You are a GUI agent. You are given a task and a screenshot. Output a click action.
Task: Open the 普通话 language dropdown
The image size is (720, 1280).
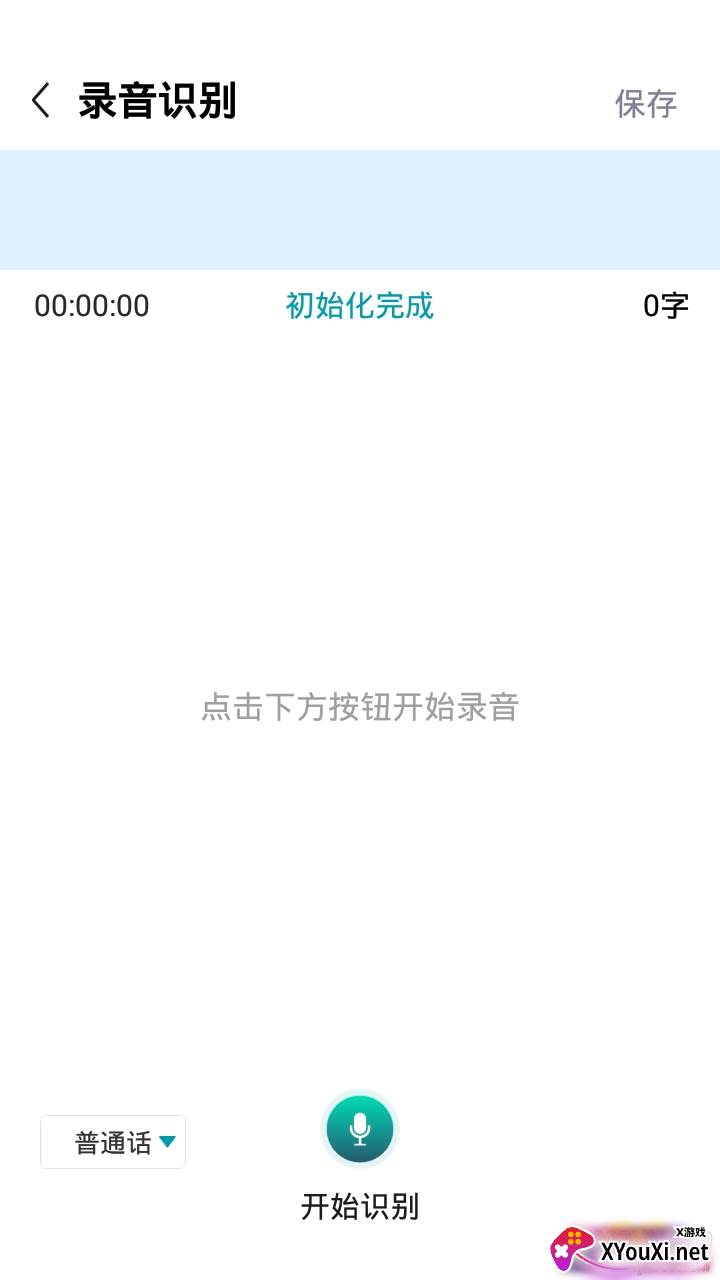click(113, 1142)
